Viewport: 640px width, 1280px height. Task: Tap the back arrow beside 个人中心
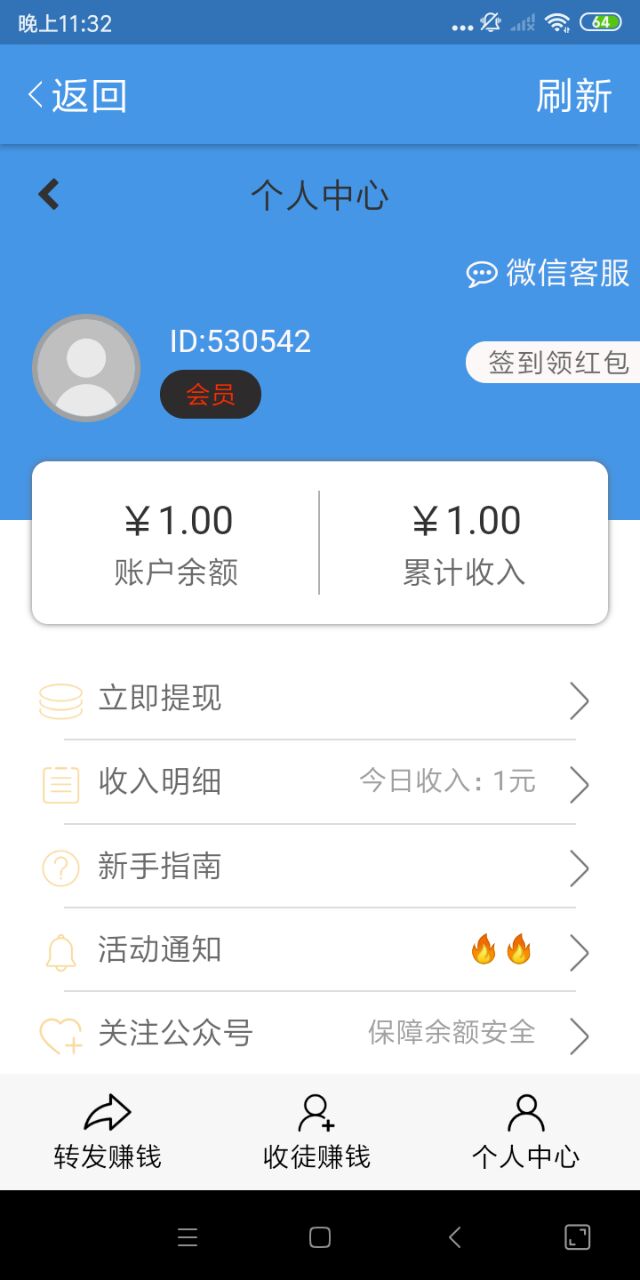tap(49, 194)
